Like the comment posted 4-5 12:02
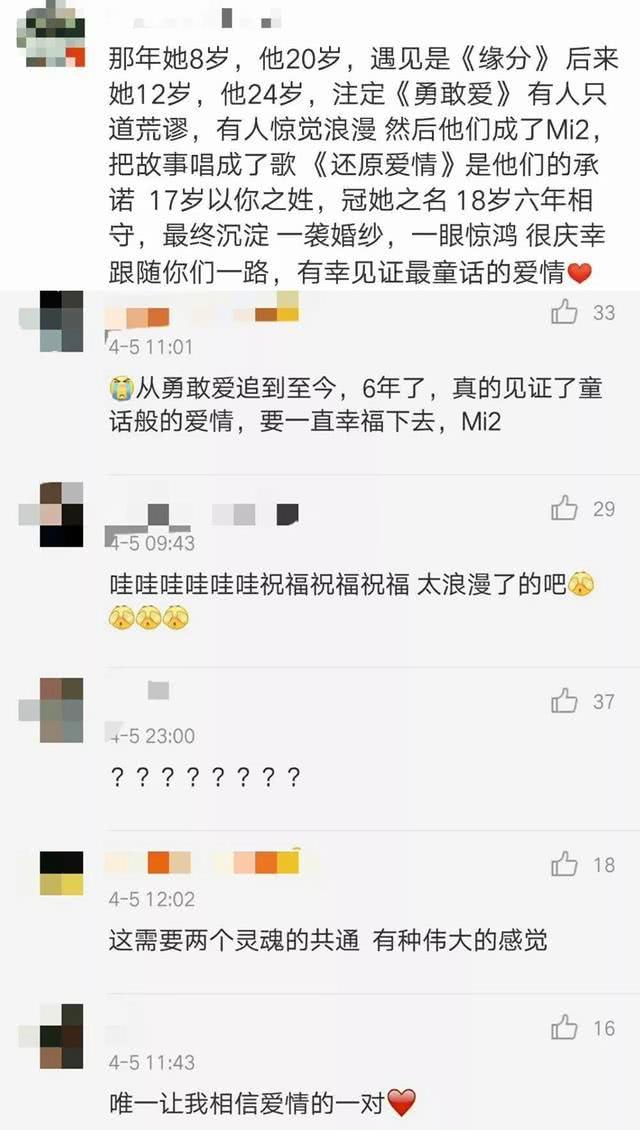 pyautogui.click(x=564, y=863)
